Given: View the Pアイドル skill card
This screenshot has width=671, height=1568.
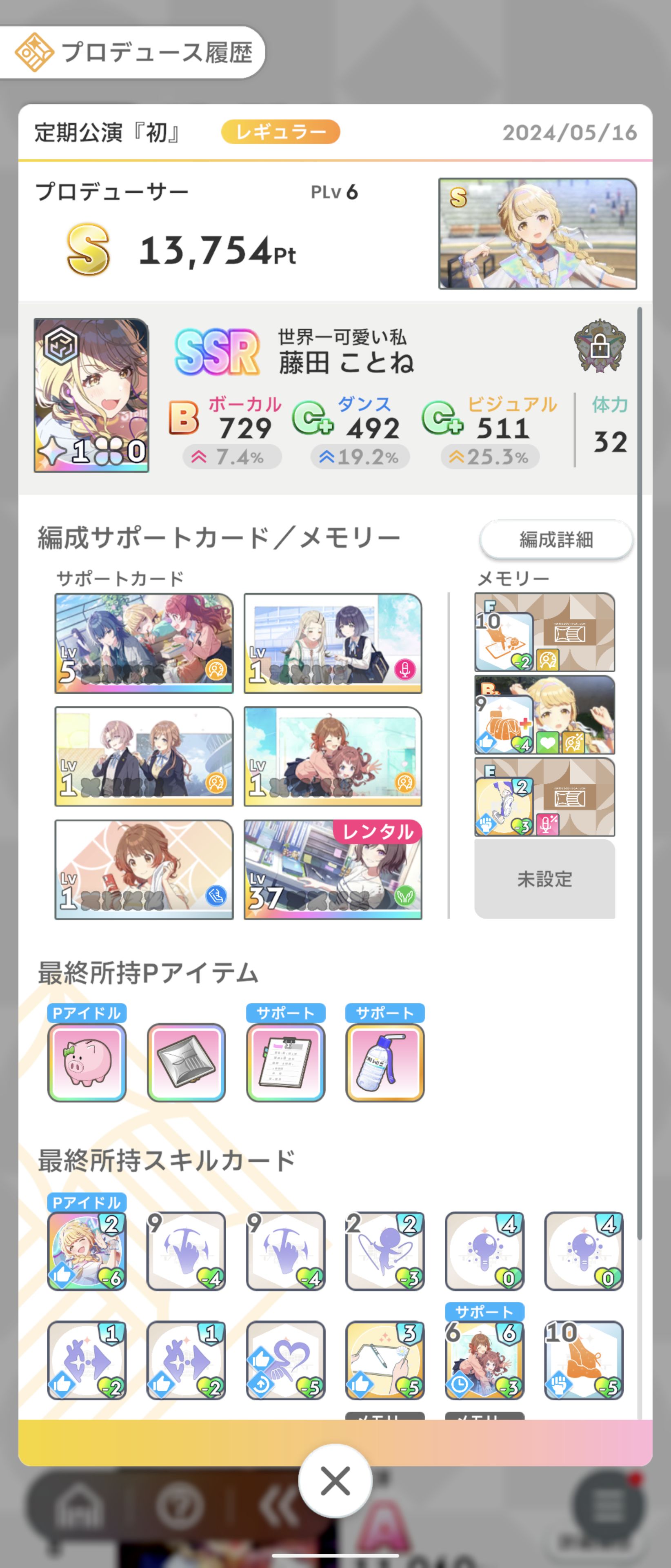Looking at the screenshot, I should (x=87, y=1251).
